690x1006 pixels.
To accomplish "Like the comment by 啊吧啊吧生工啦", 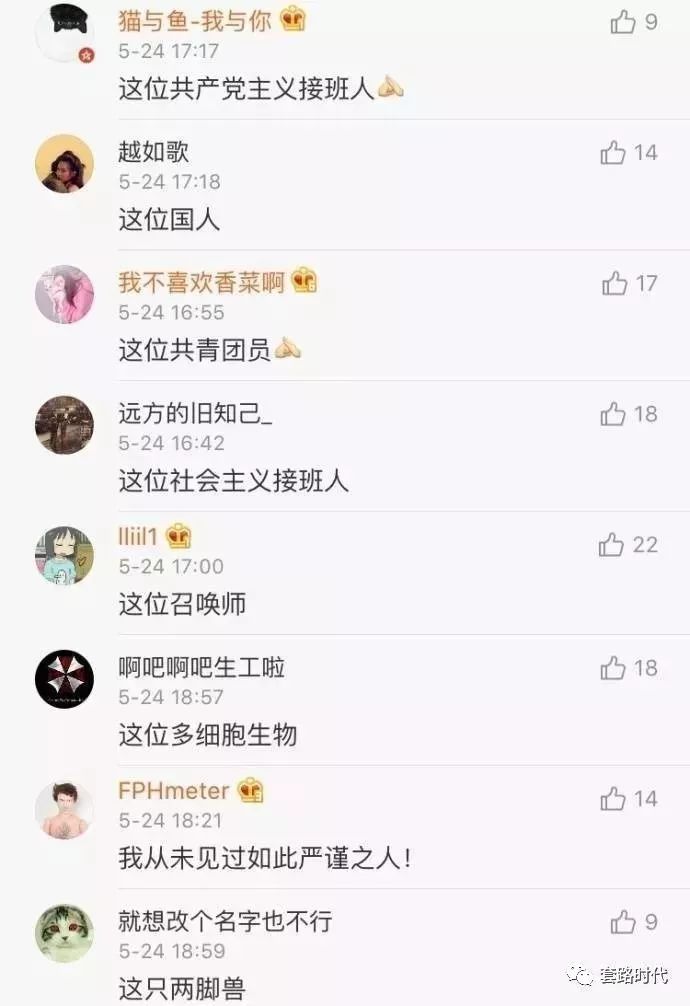I will coord(613,668).
